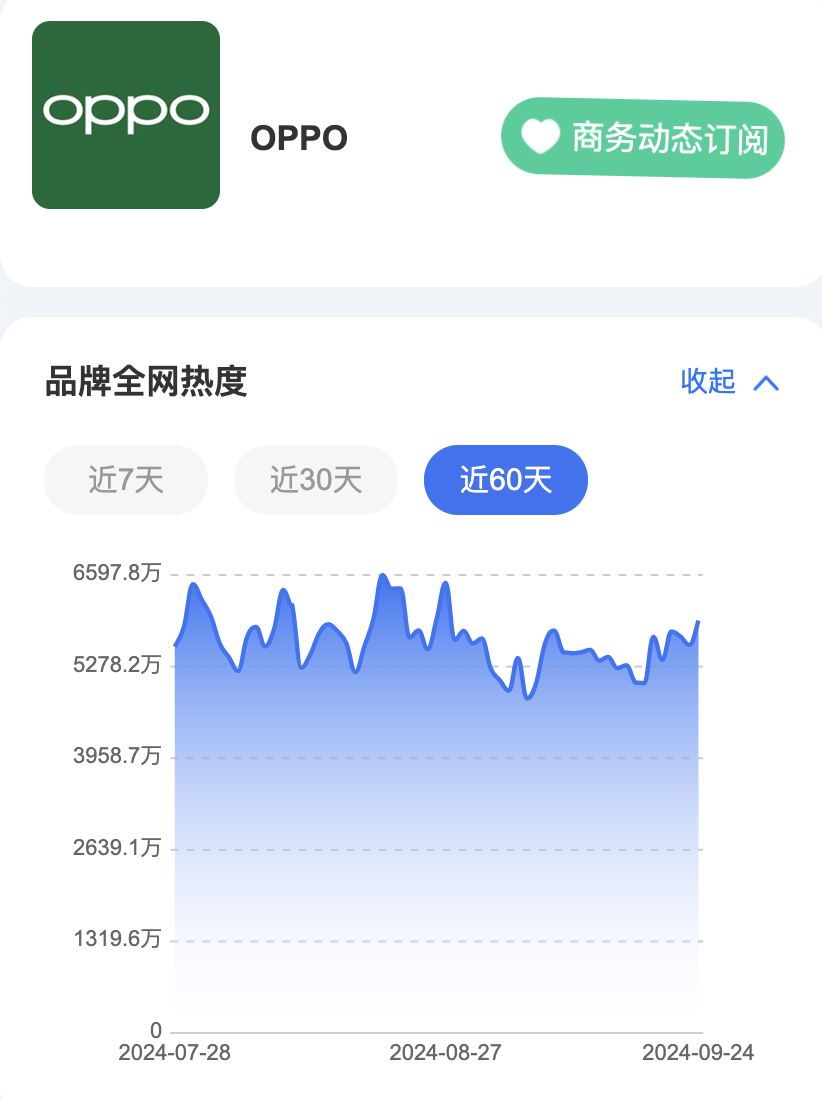Subscribe via the 商务动态订阅 button
The width and height of the screenshot is (822, 1100).
[643, 140]
